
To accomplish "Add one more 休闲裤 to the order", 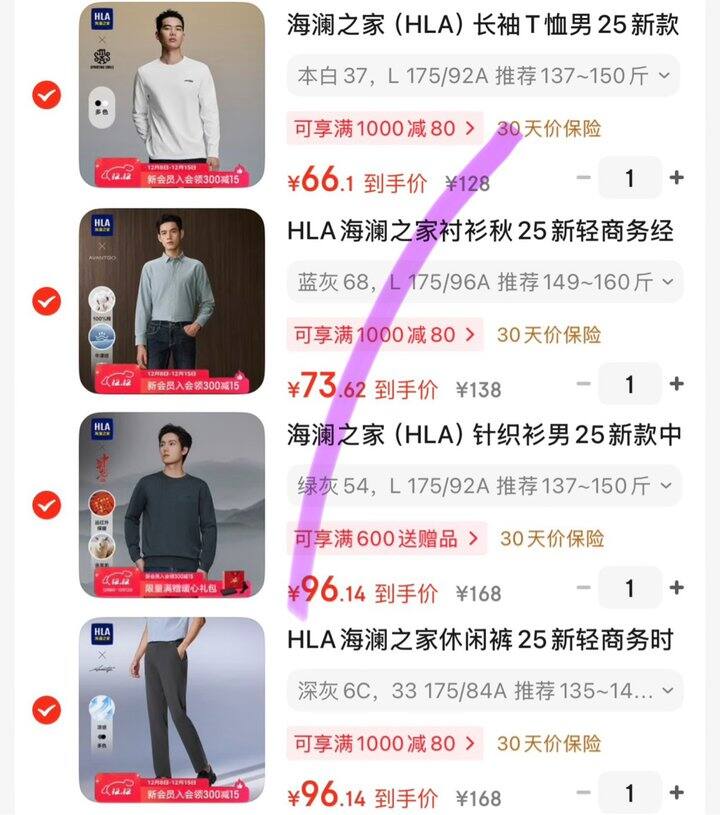I will point(677,793).
